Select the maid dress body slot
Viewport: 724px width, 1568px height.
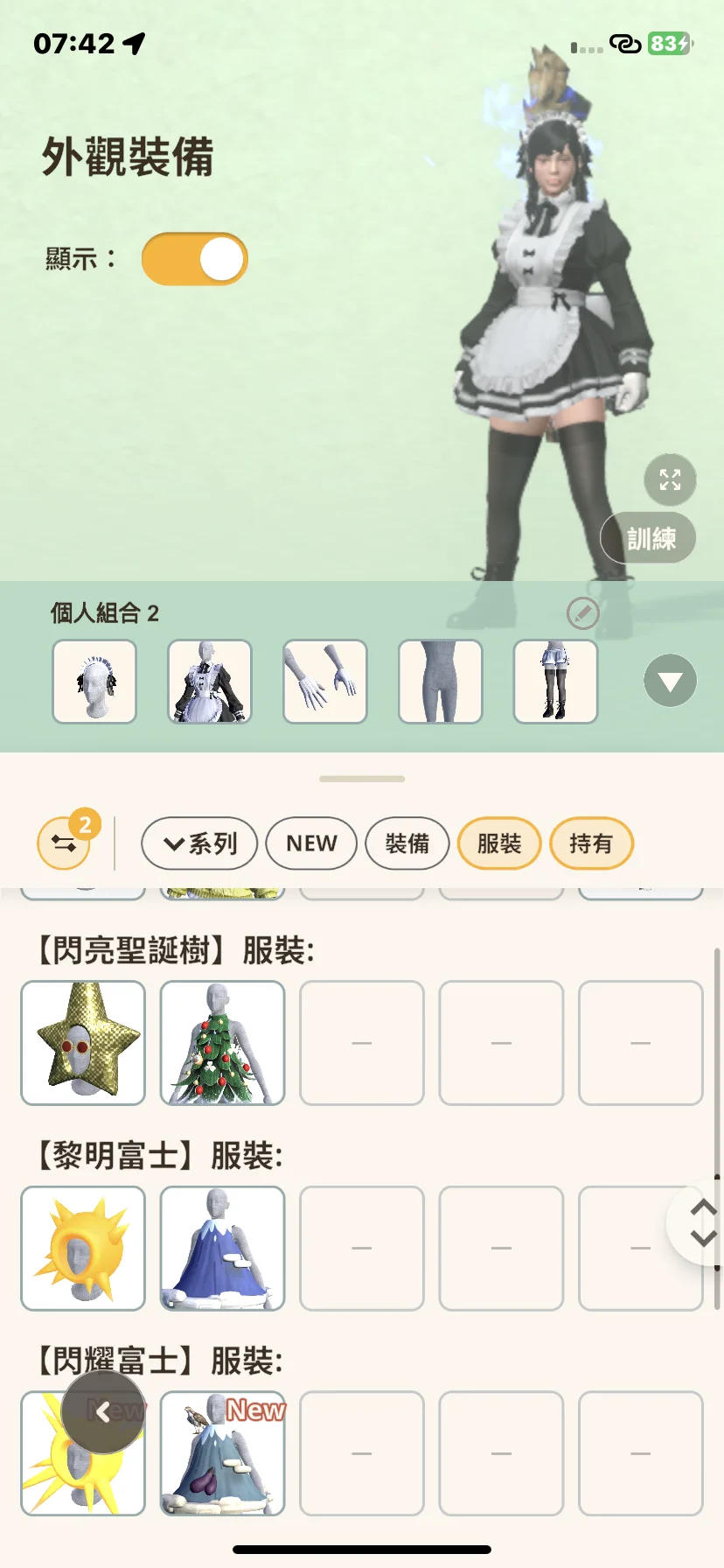tap(210, 682)
